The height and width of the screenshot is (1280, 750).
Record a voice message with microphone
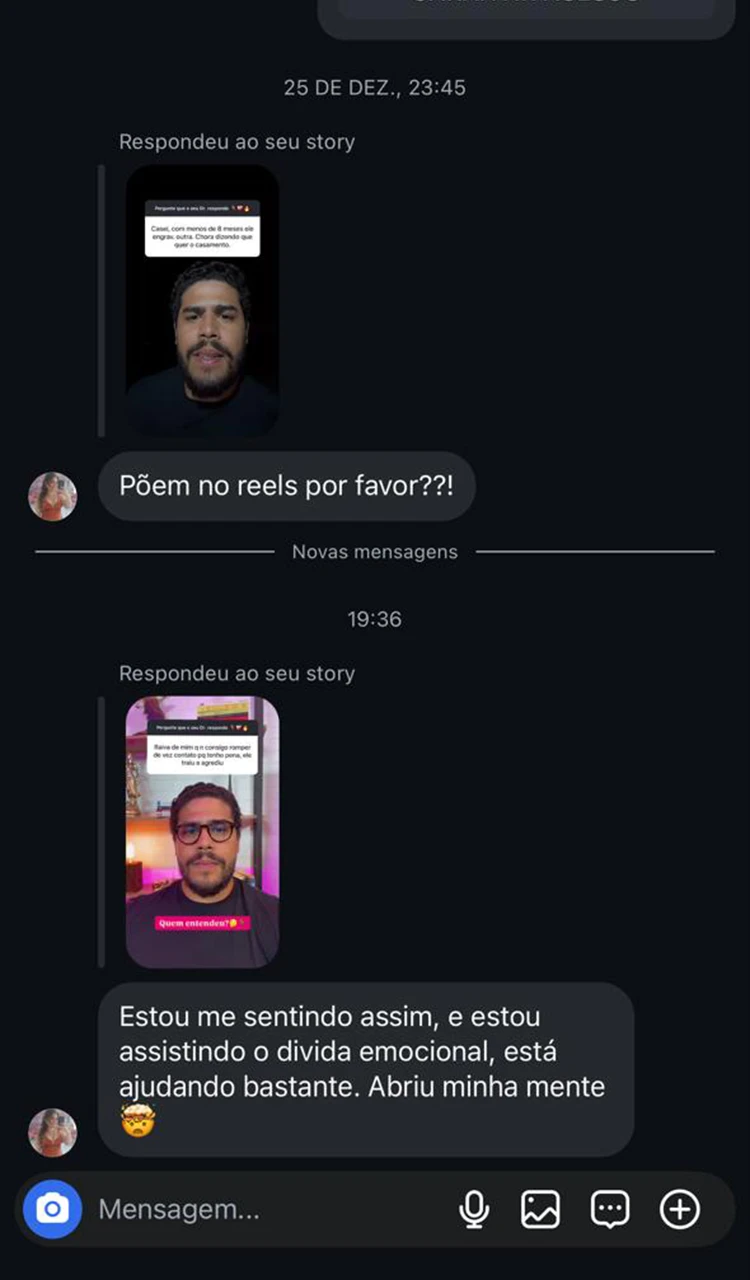474,1210
